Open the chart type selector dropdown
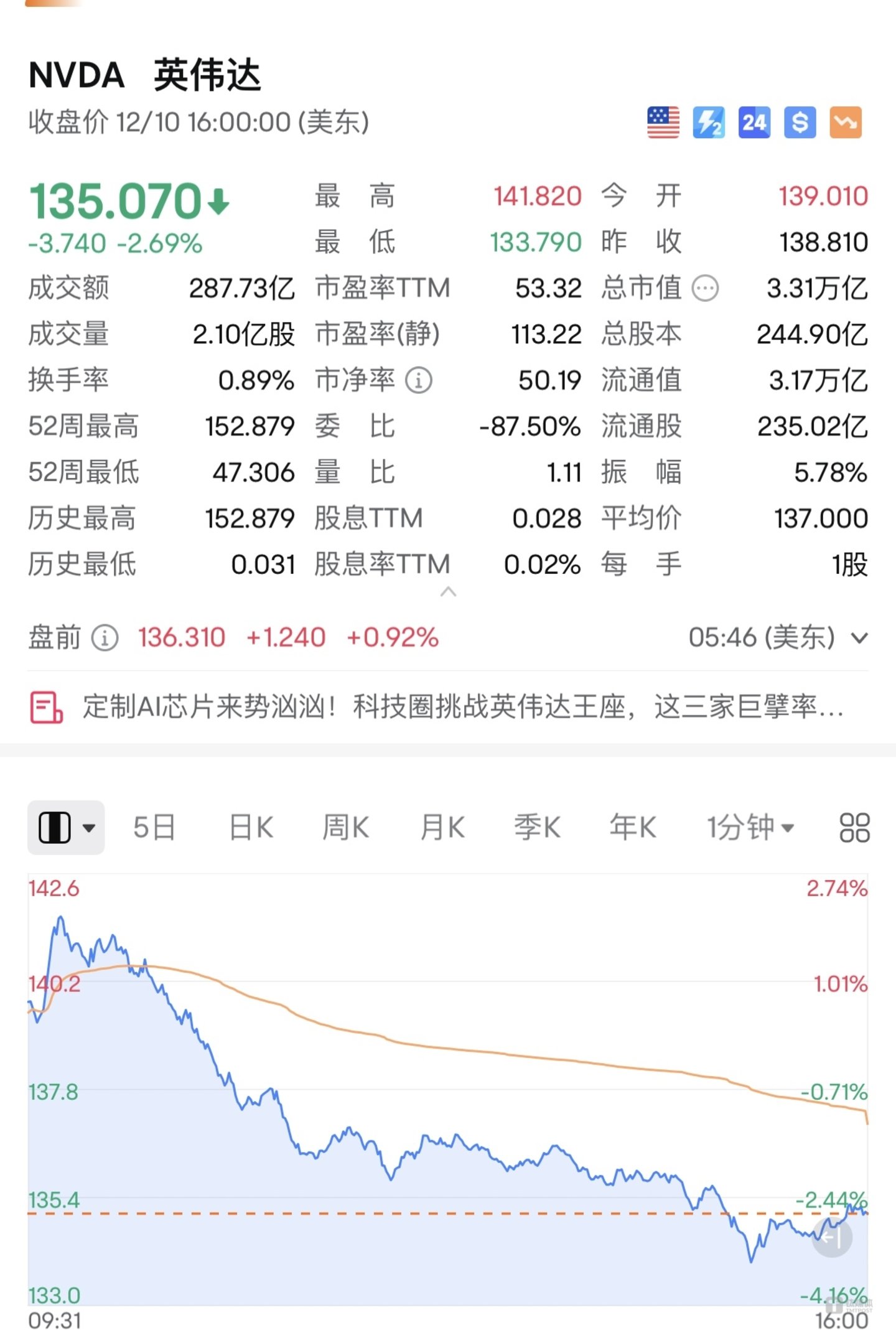The width and height of the screenshot is (896, 1330). 66,828
